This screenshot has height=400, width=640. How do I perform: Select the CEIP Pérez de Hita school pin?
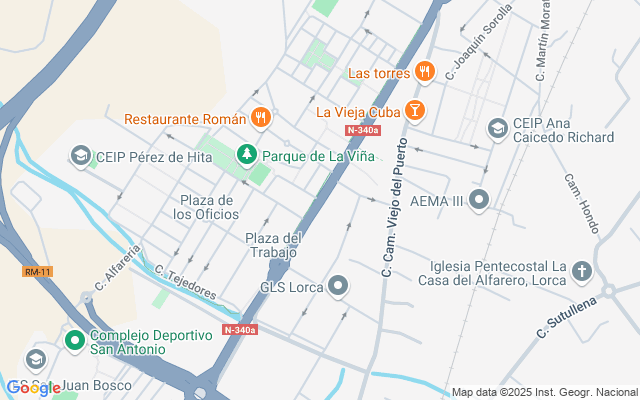click(x=81, y=156)
